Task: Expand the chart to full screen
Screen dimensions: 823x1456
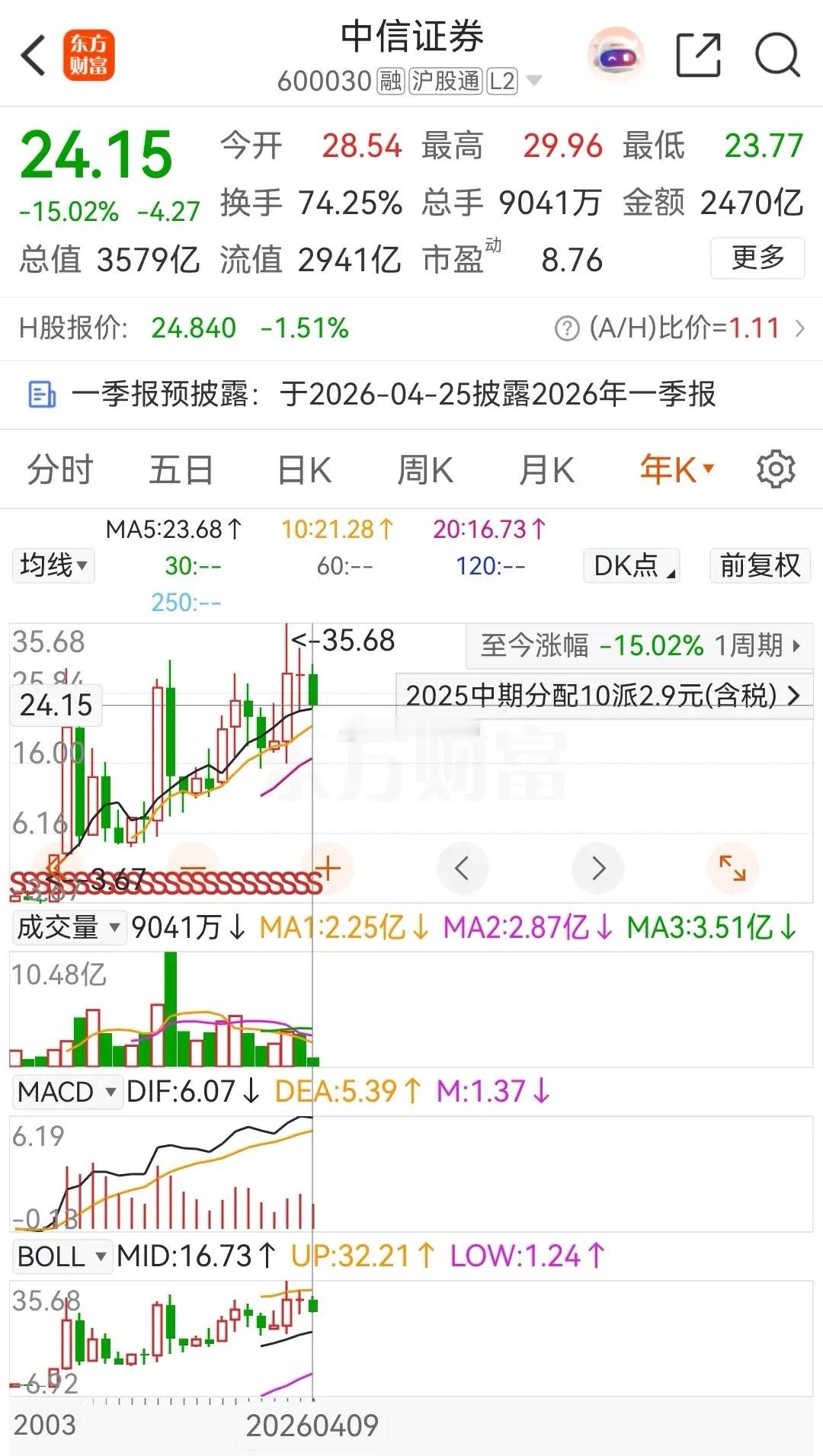Action: pos(732,868)
